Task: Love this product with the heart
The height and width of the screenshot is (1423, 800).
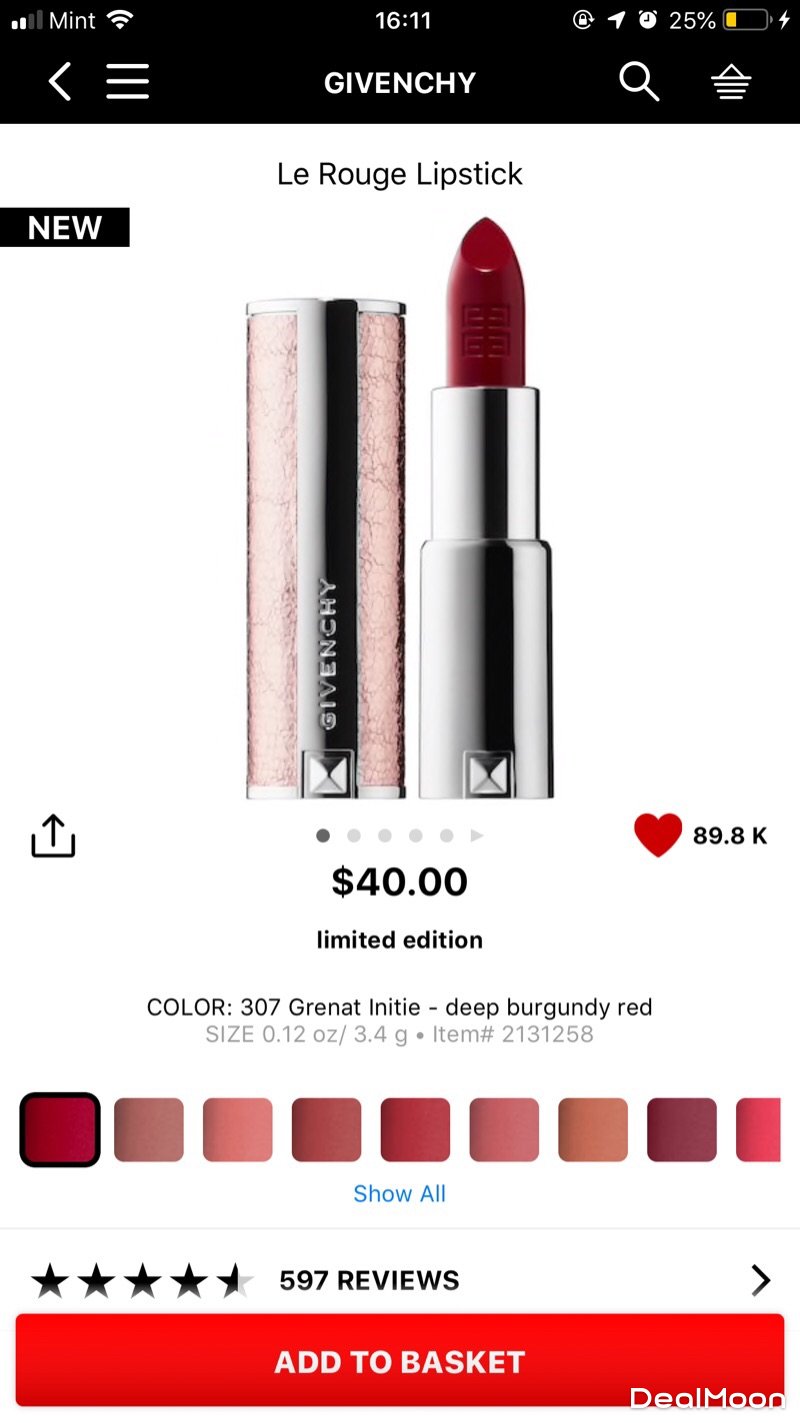Action: pos(658,835)
